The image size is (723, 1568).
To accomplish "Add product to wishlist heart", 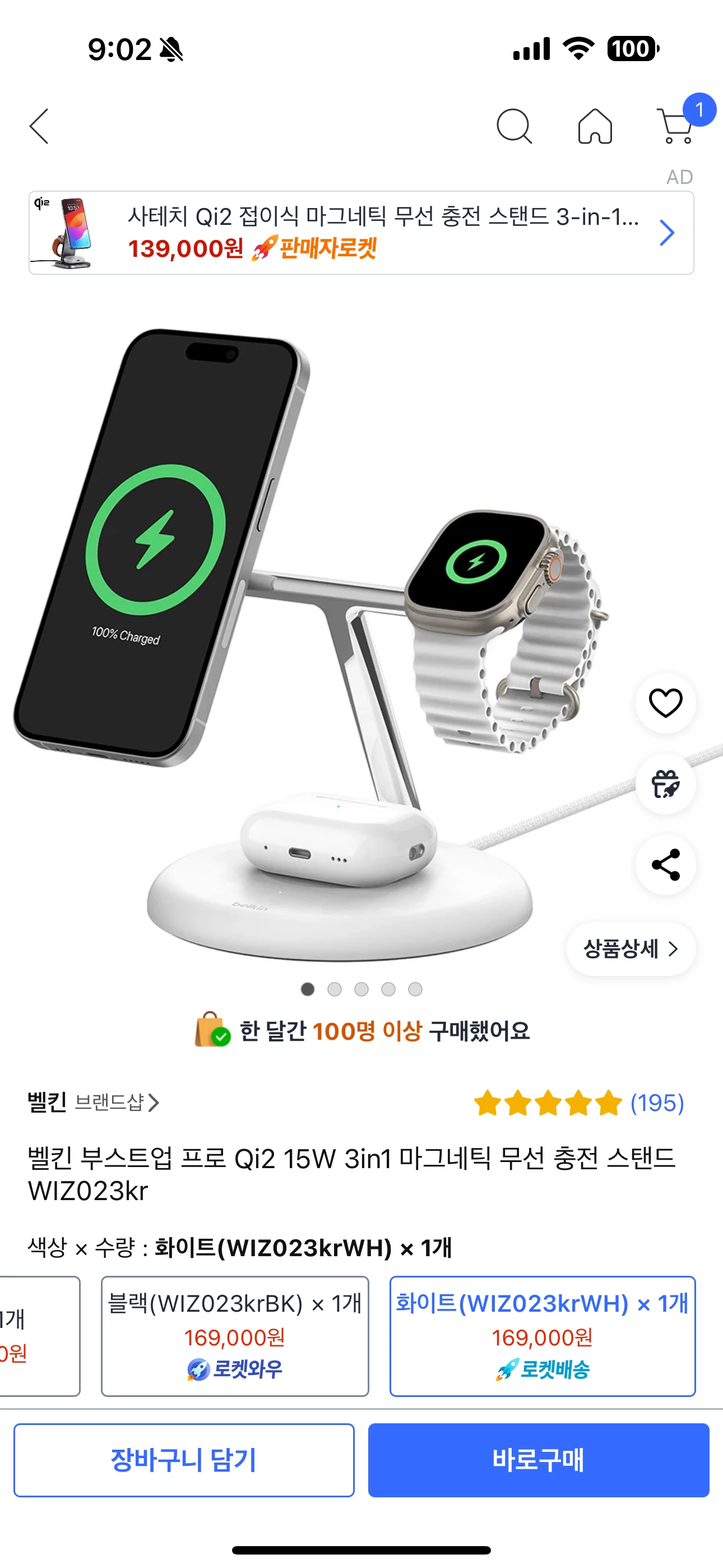I will [x=665, y=703].
